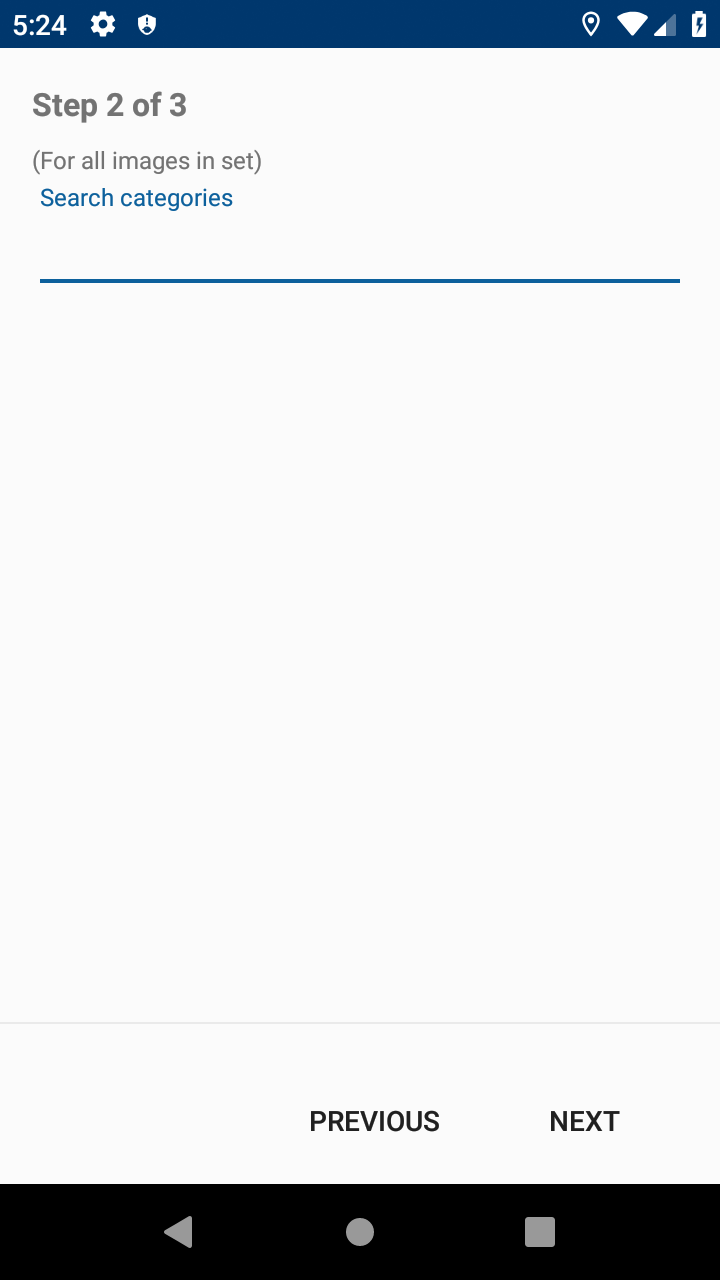Tap the Search categories field

(359, 250)
